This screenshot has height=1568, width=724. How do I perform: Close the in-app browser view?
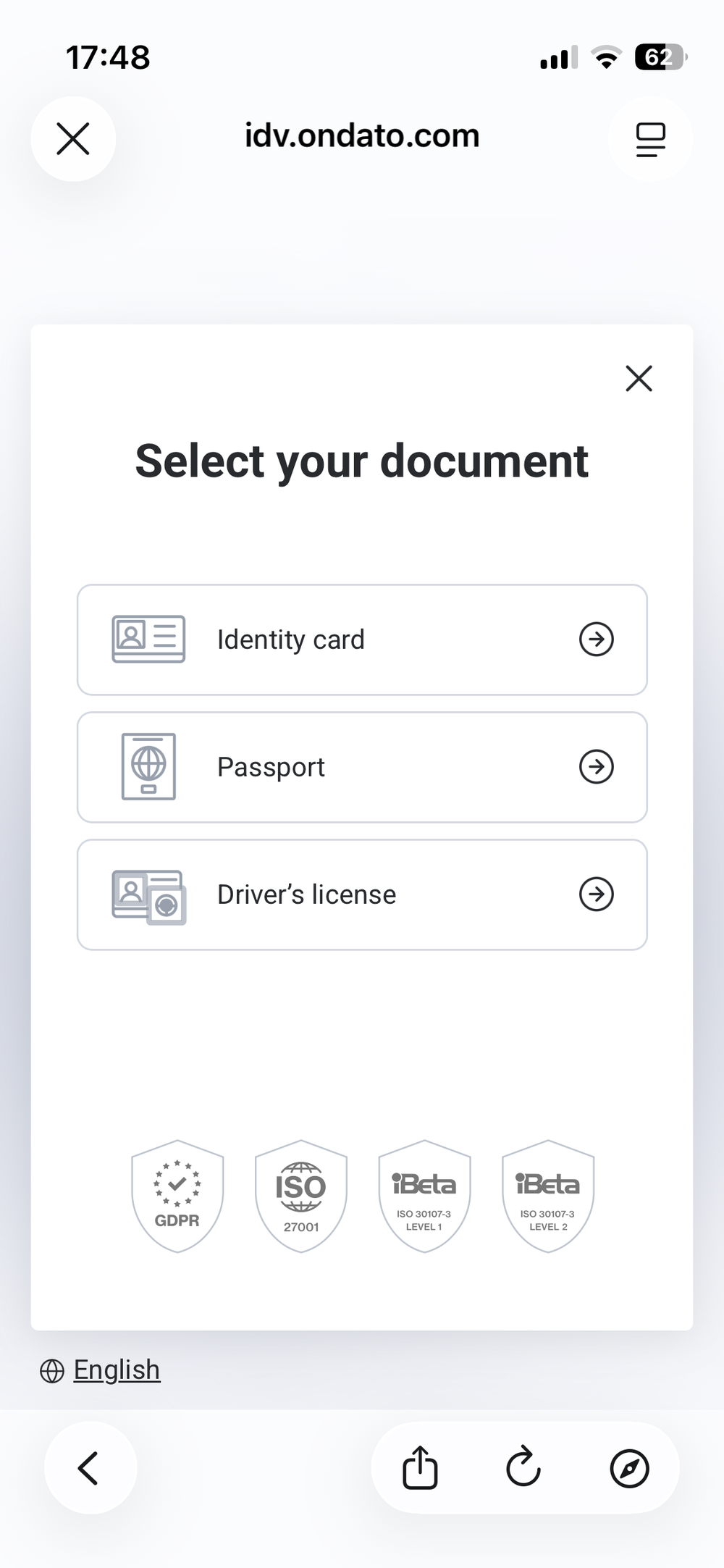point(74,139)
